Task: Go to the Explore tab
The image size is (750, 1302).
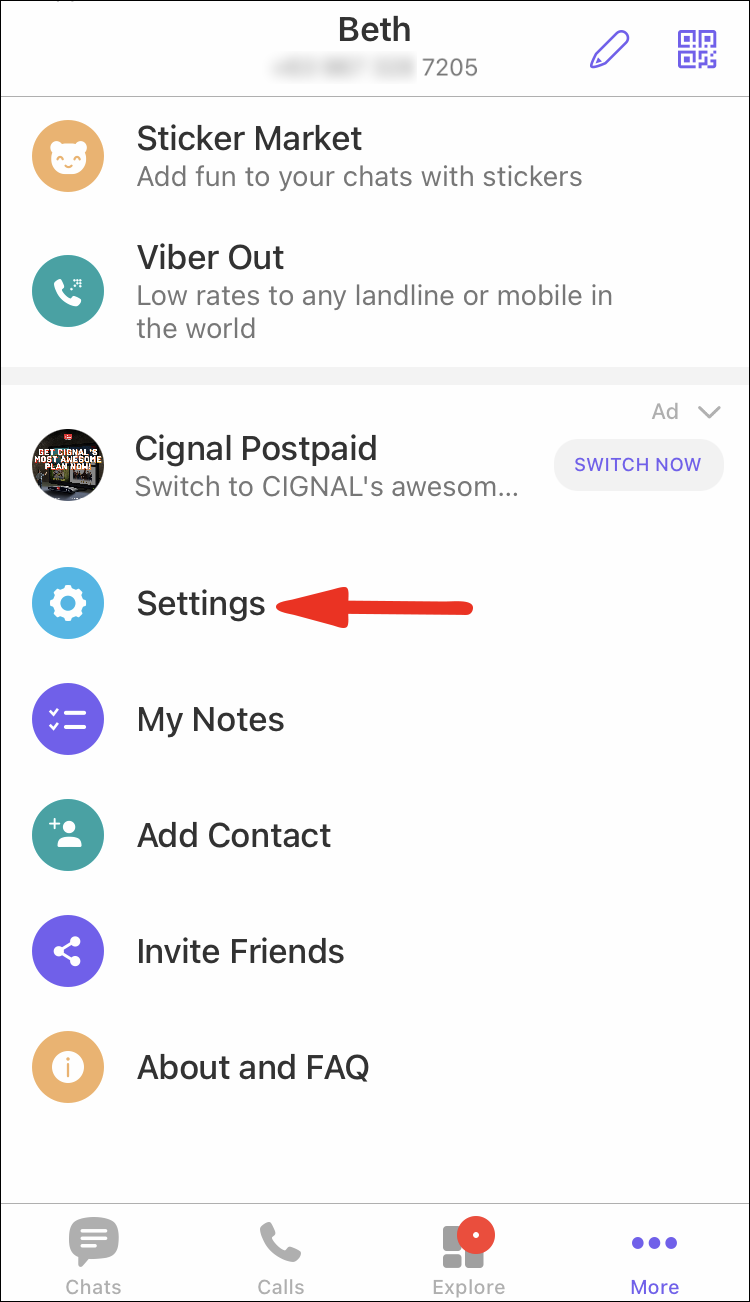Action: pos(468,1256)
